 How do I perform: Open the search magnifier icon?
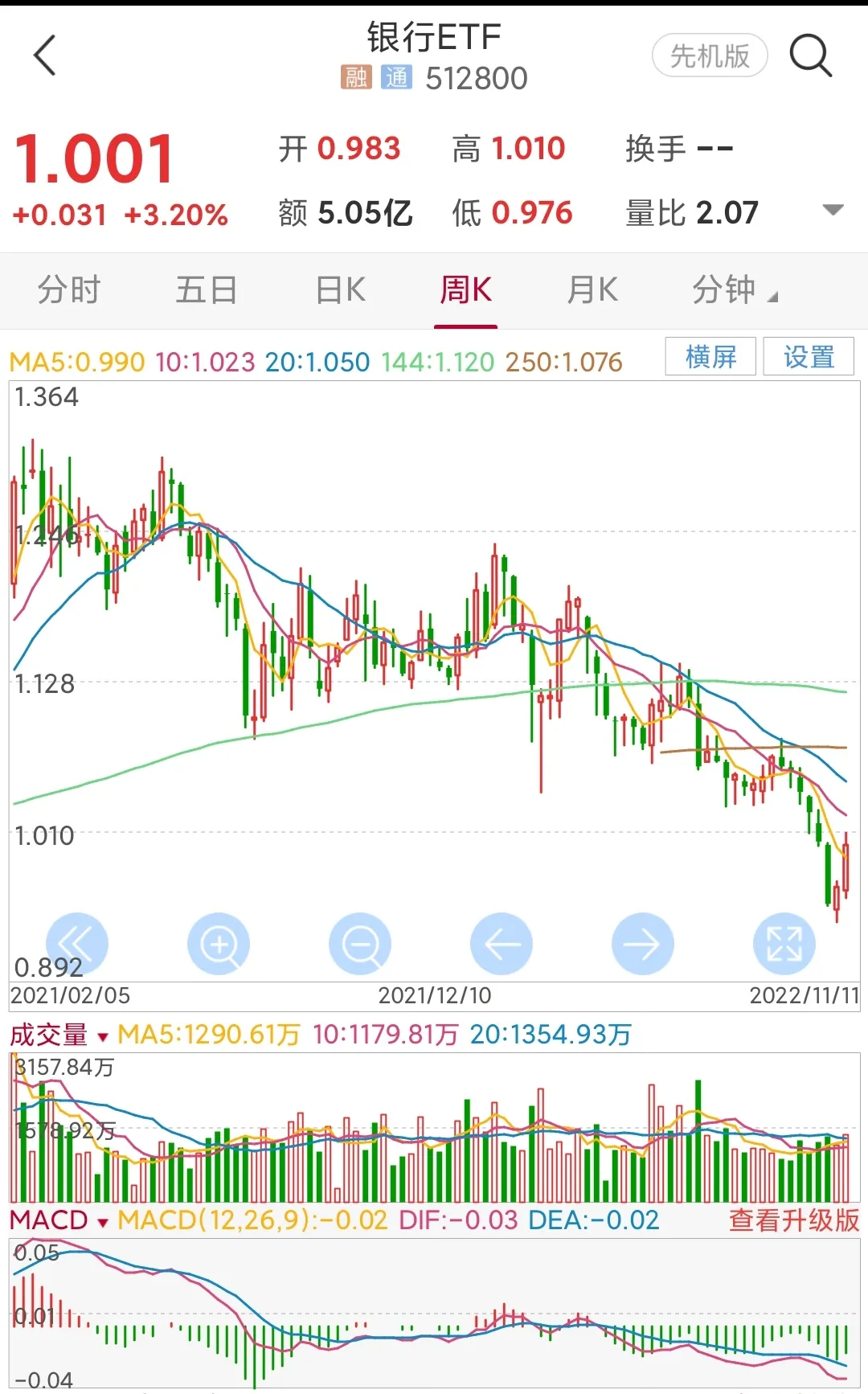tap(810, 55)
